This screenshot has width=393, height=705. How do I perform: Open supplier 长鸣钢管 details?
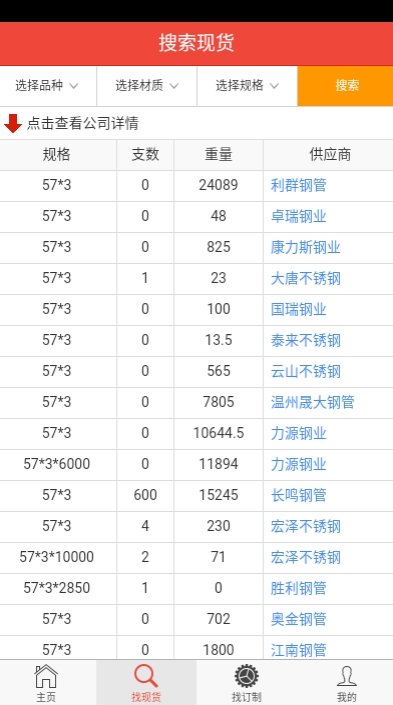[x=299, y=495]
